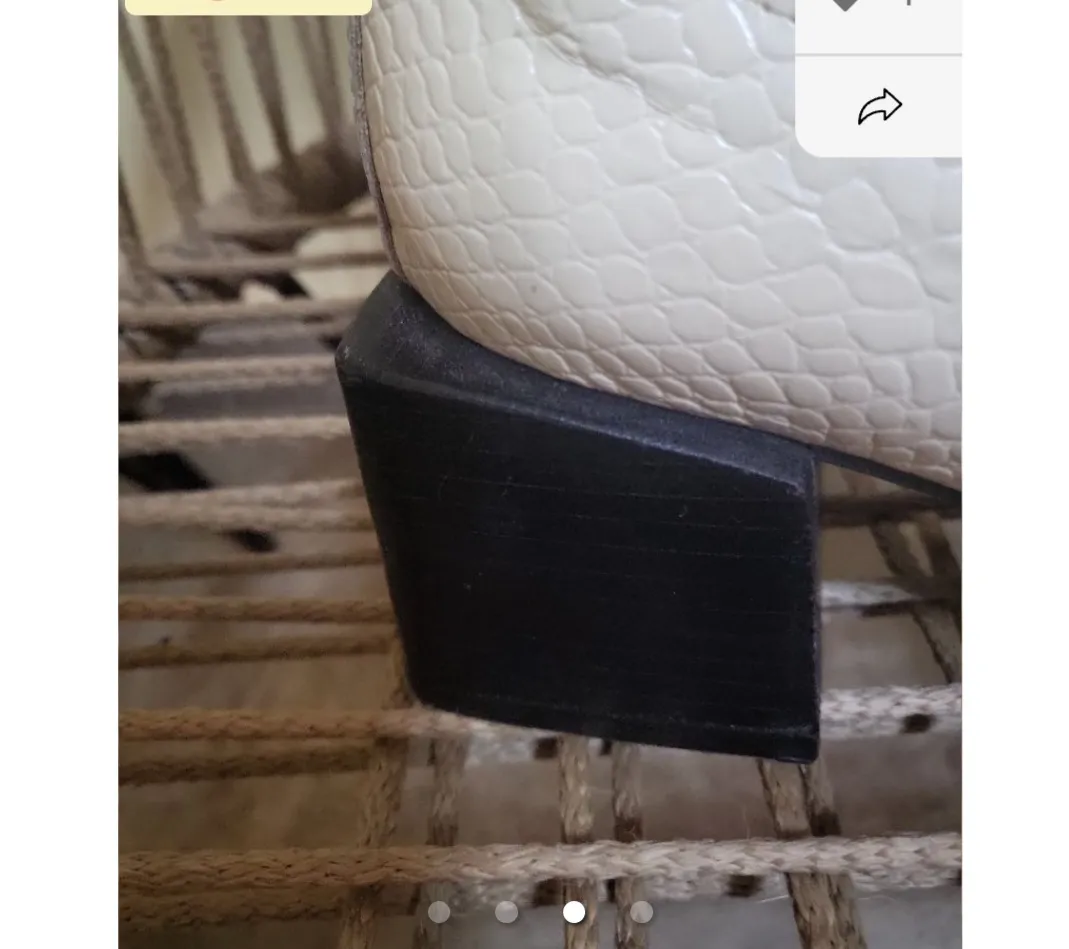Go to the fourth photo dot
This screenshot has height=949, width=1069.
pyautogui.click(x=642, y=912)
